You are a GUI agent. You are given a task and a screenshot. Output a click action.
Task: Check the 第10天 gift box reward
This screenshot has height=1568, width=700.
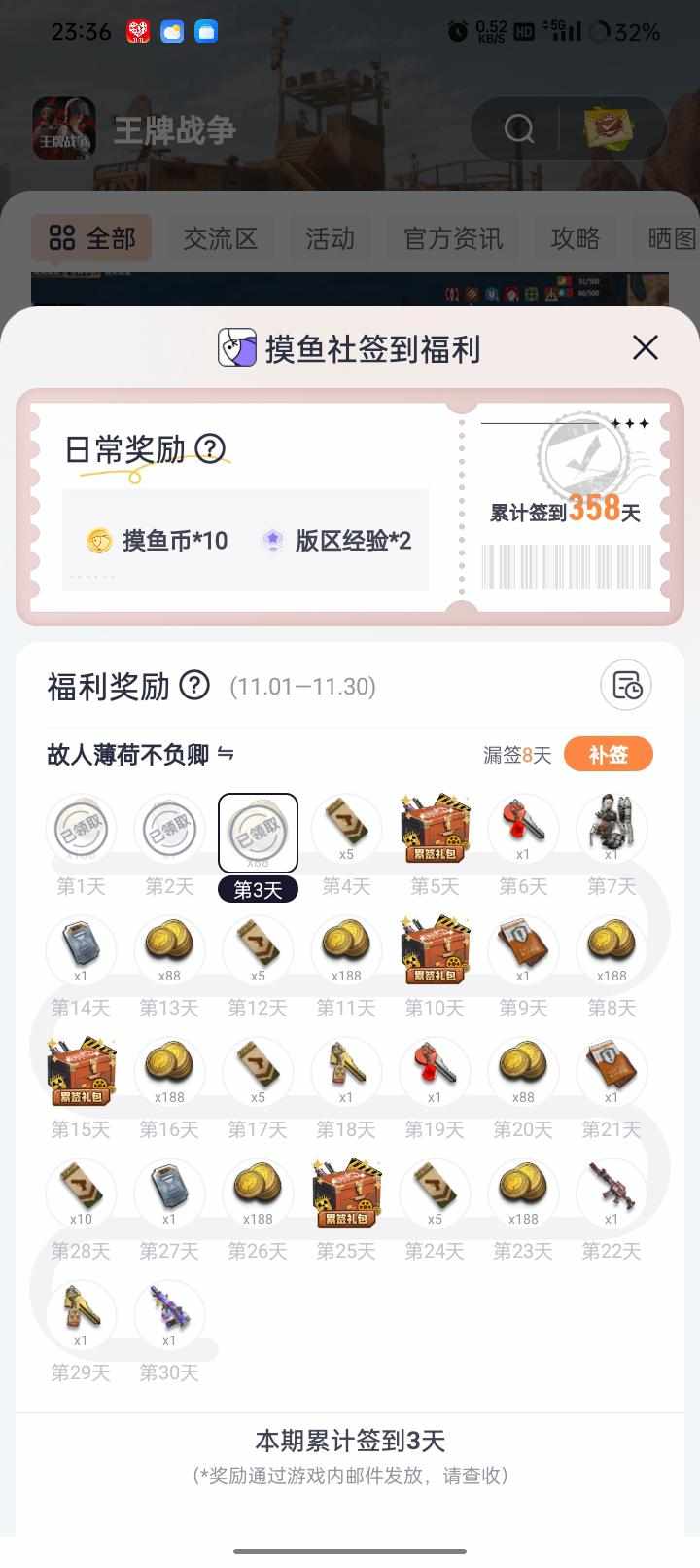(x=435, y=951)
